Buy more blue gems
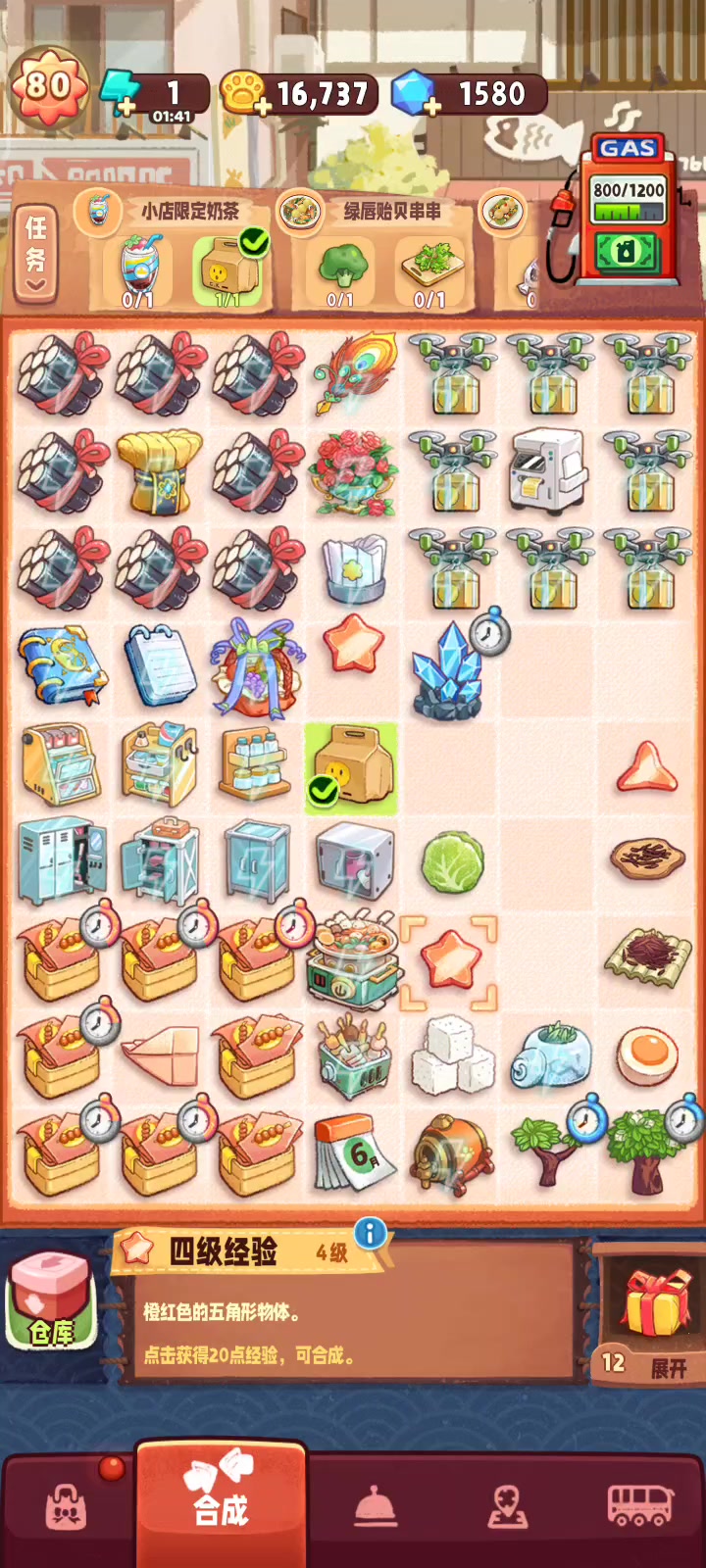Image resolution: width=706 pixels, height=1568 pixels. tap(431, 109)
